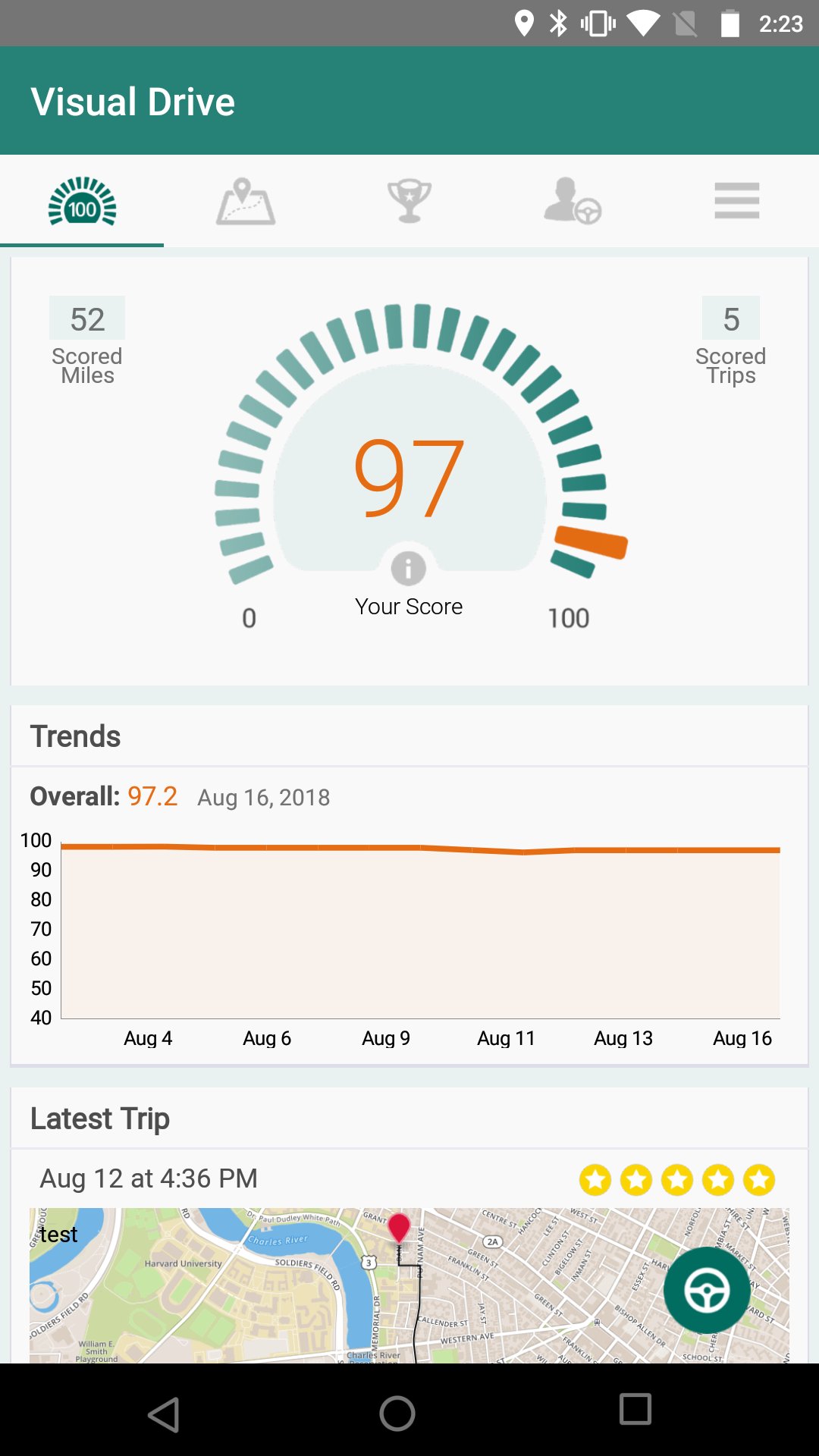This screenshot has height=1456, width=819.
Task: Tap the red location pin on the map
Action: point(400,1225)
